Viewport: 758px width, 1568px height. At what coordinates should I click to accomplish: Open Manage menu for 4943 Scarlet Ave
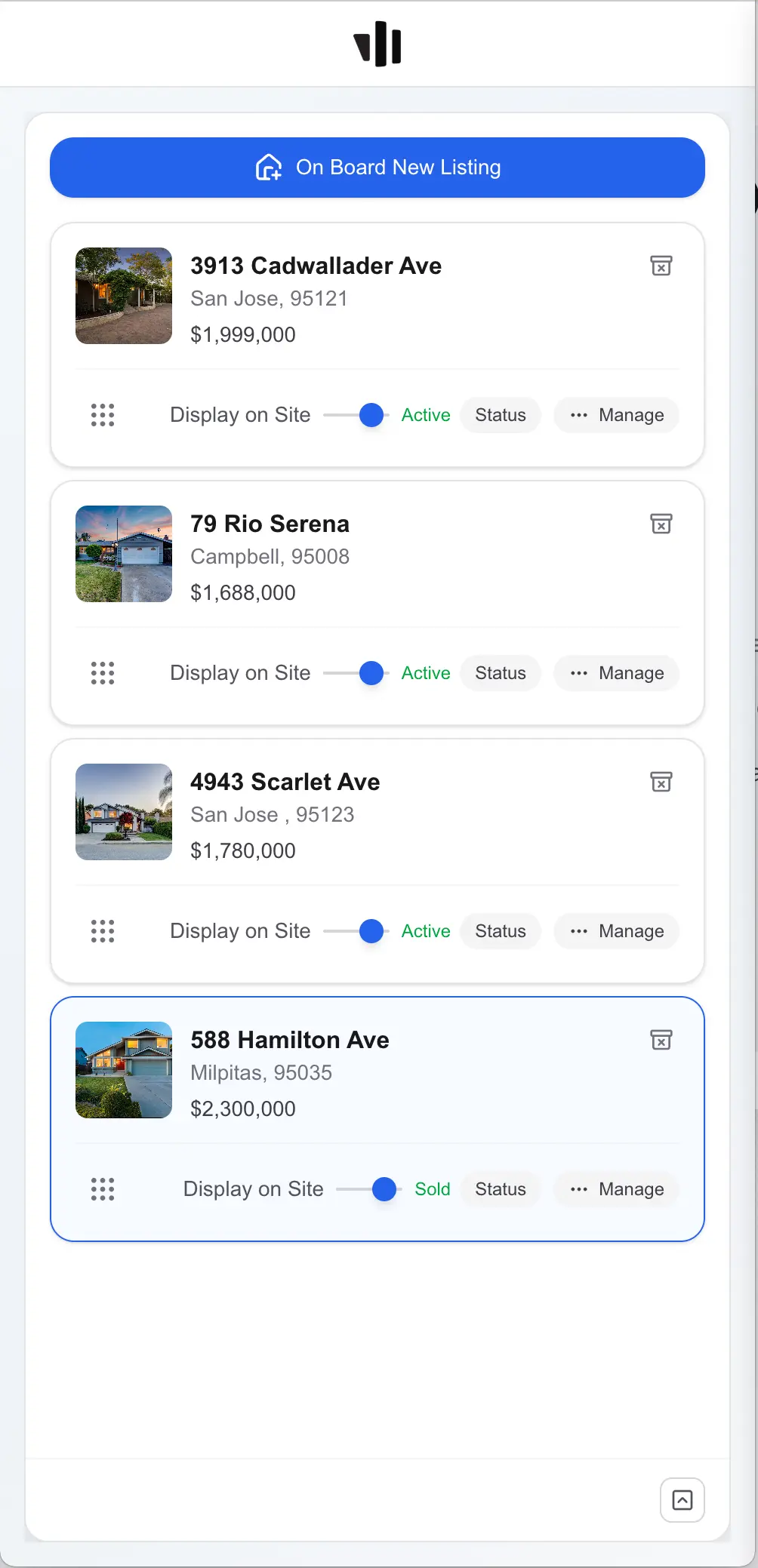(617, 931)
